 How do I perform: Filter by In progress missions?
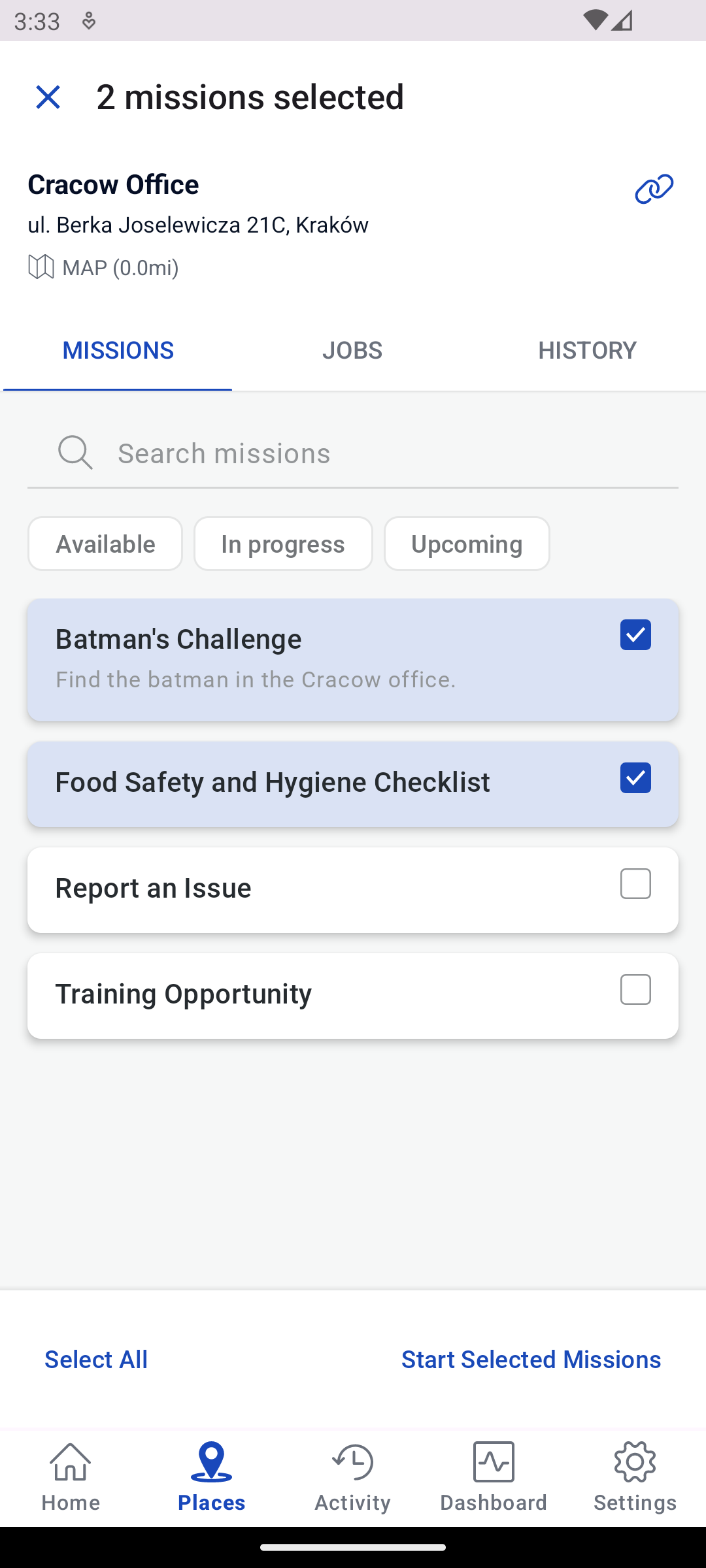pyautogui.click(x=283, y=544)
